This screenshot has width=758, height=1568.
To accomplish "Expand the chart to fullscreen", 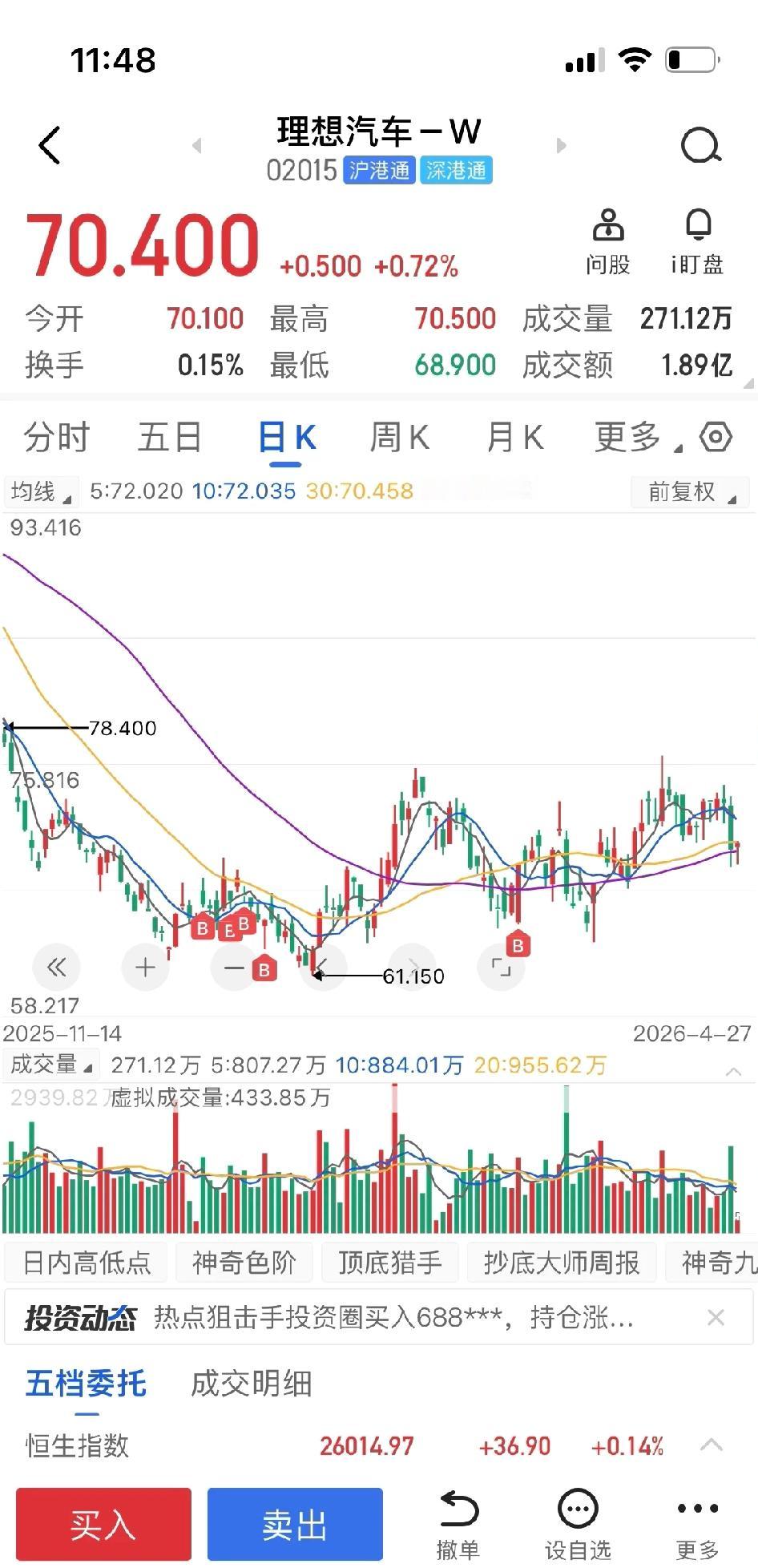I will coord(501,967).
